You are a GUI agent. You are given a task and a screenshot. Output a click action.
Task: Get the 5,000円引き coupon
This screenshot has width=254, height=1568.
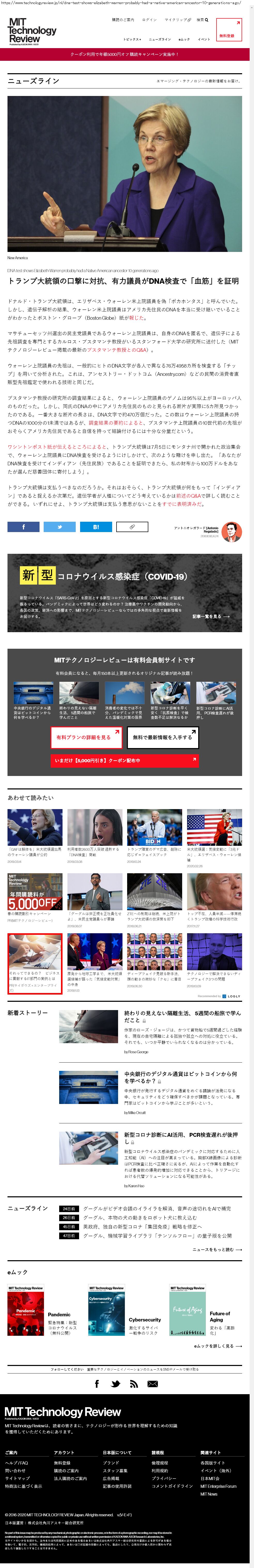tap(125, 760)
